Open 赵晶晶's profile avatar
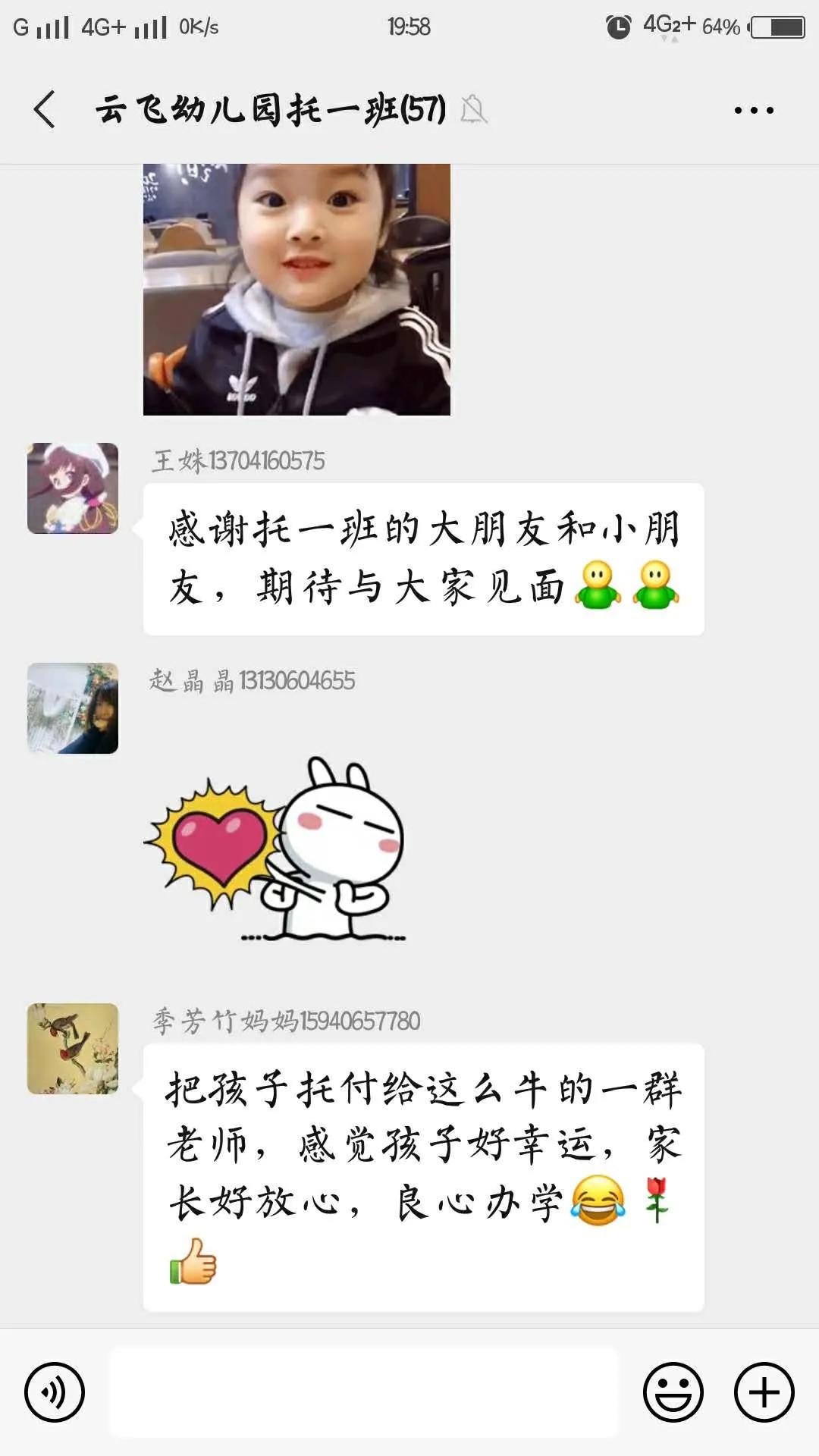The height and width of the screenshot is (1456, 819). point(73,708)
